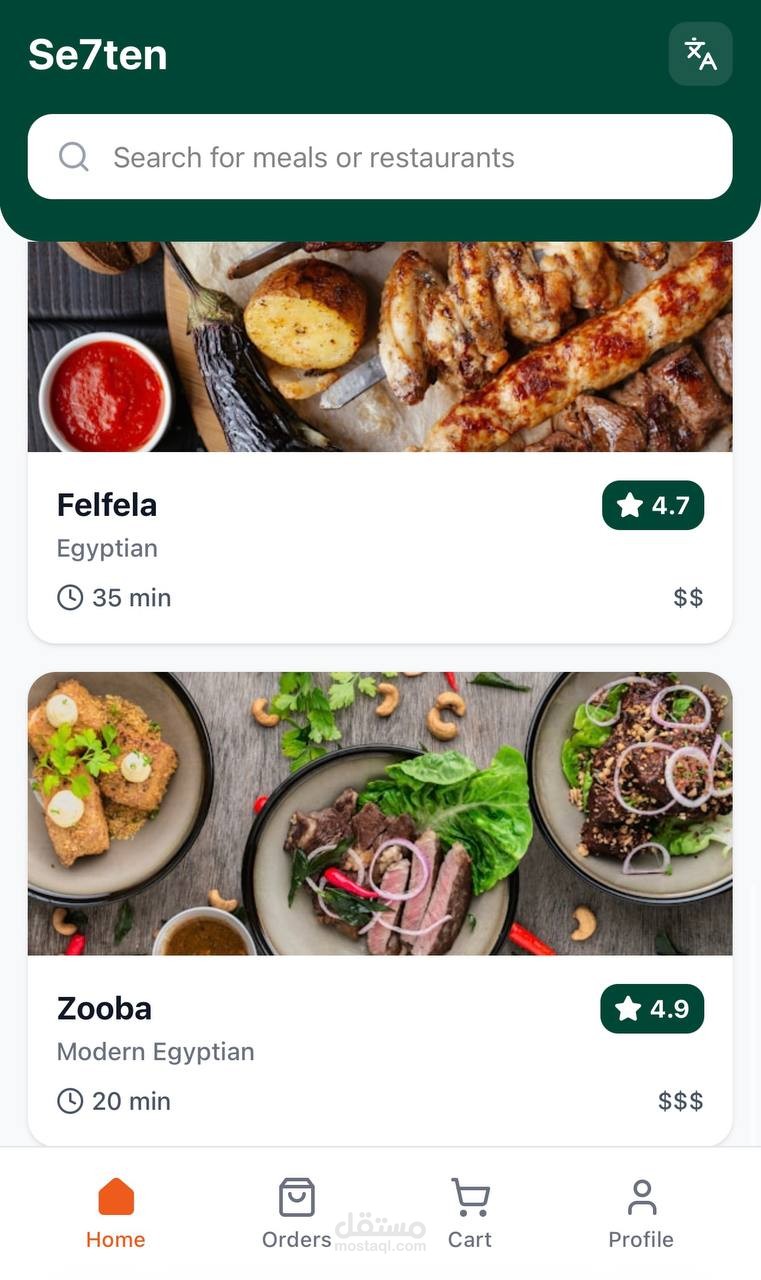Tap the meals or restaurants search field

(x=380, y=157)
